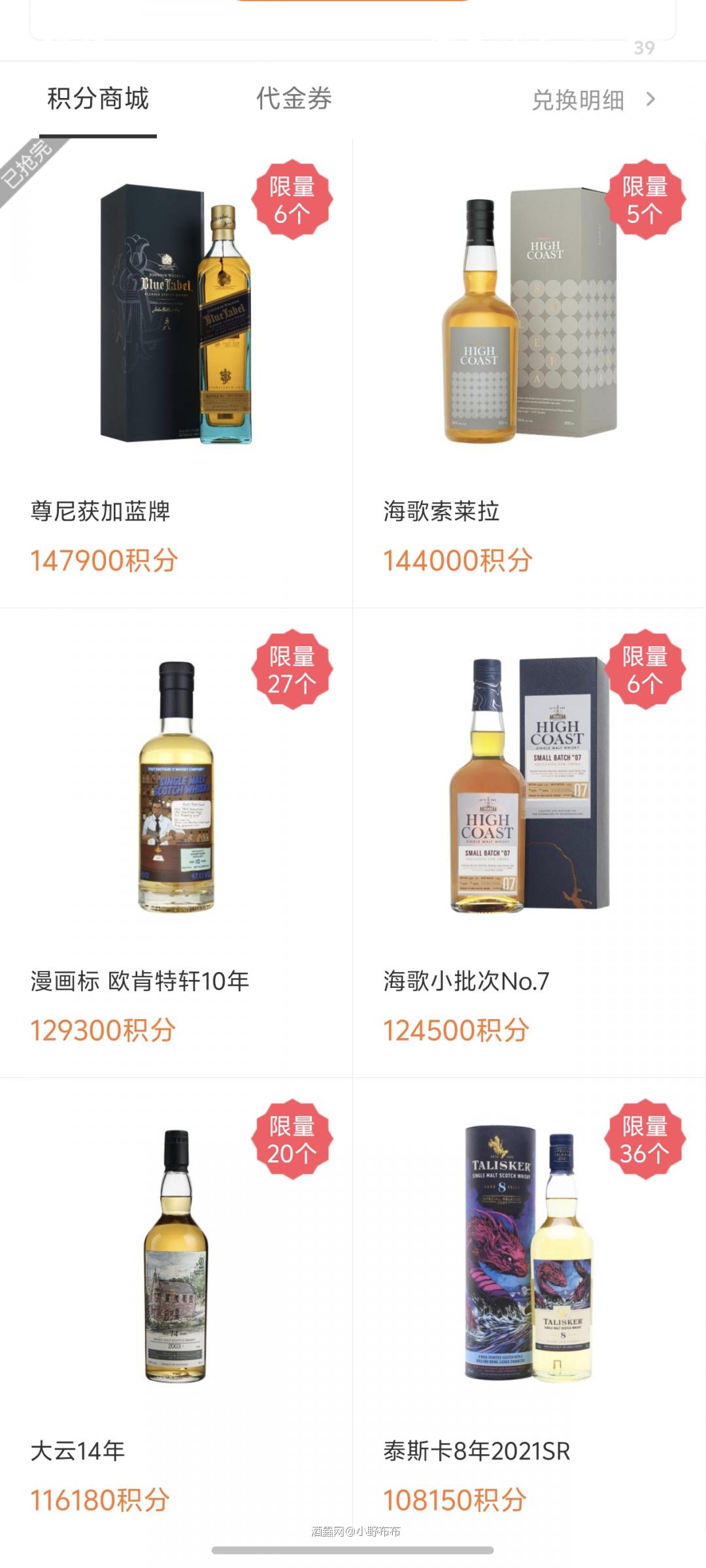
Task: Switch to the 代金券 tab
Action: click(293, 99)
